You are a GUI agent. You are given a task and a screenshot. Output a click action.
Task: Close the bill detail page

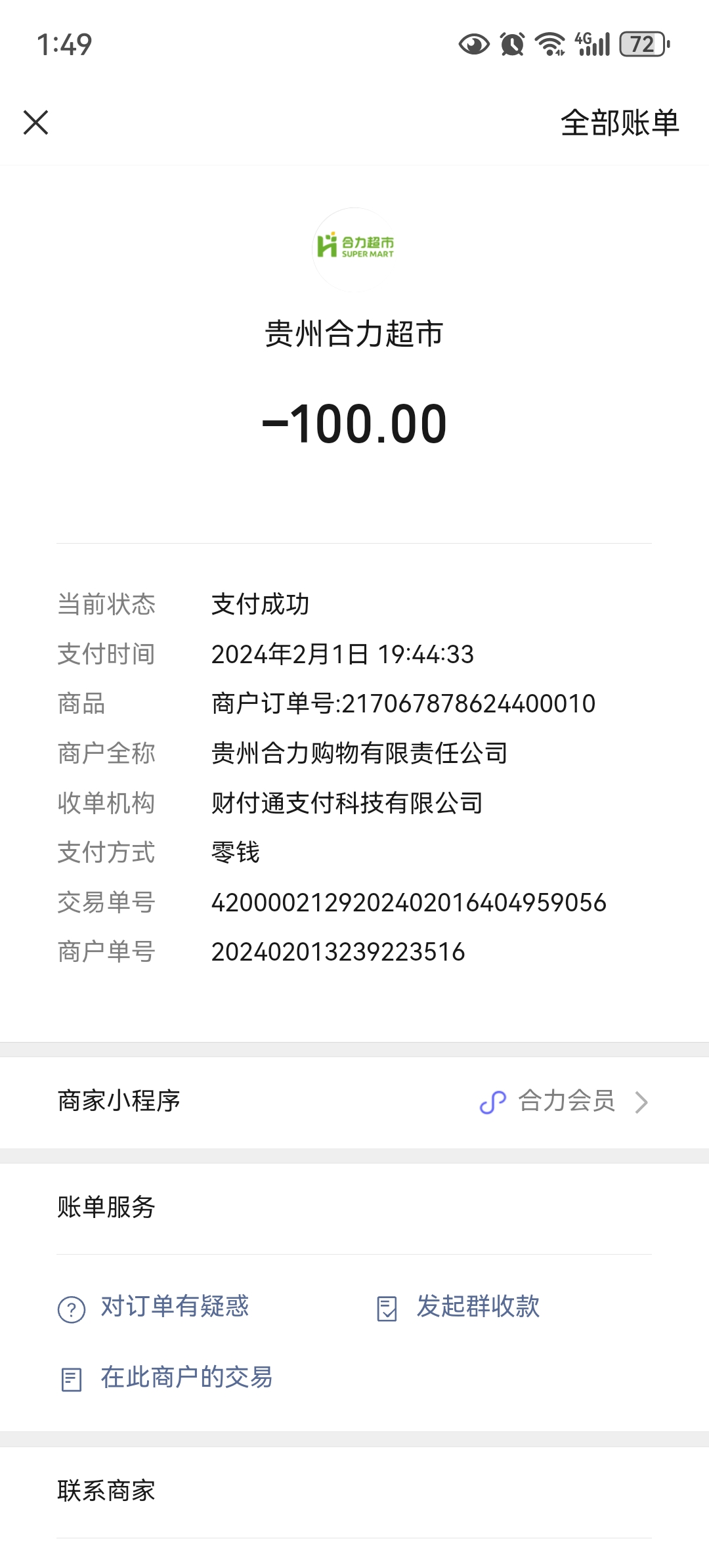[x=36, y=123]
